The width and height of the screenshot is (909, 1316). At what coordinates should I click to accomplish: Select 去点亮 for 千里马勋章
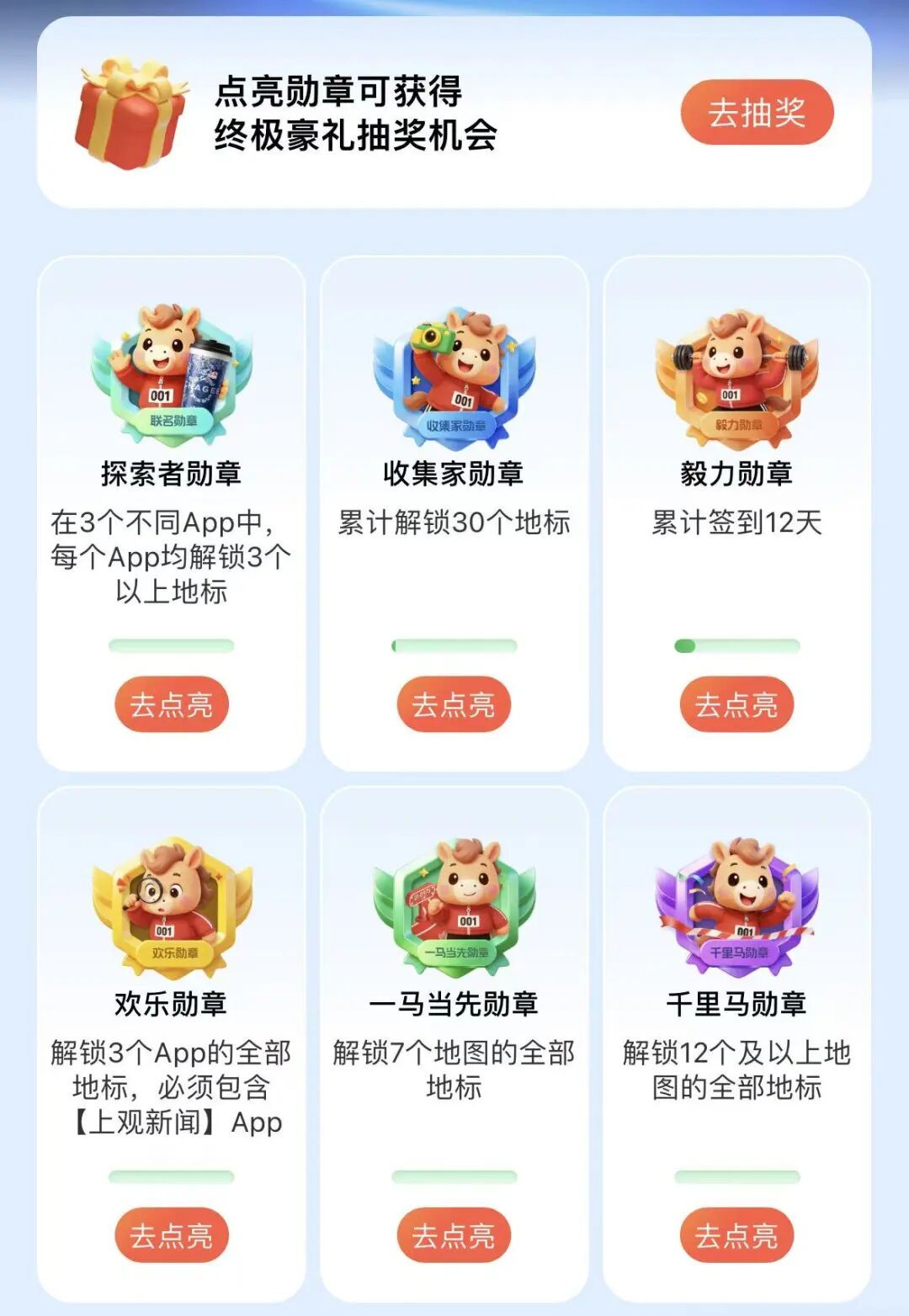pyautogui.click(x=736, y=1235)
